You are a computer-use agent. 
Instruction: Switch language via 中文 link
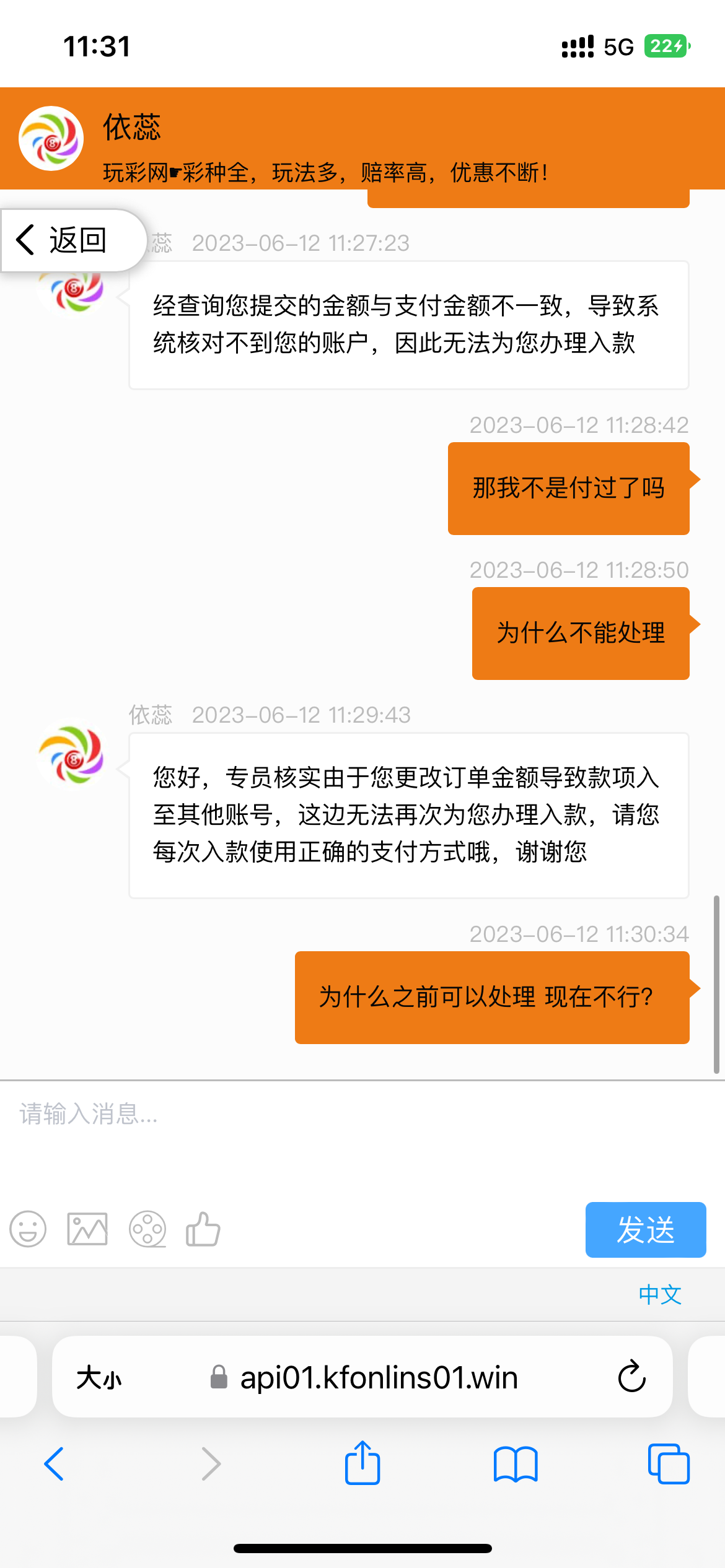coord(660,1294)
